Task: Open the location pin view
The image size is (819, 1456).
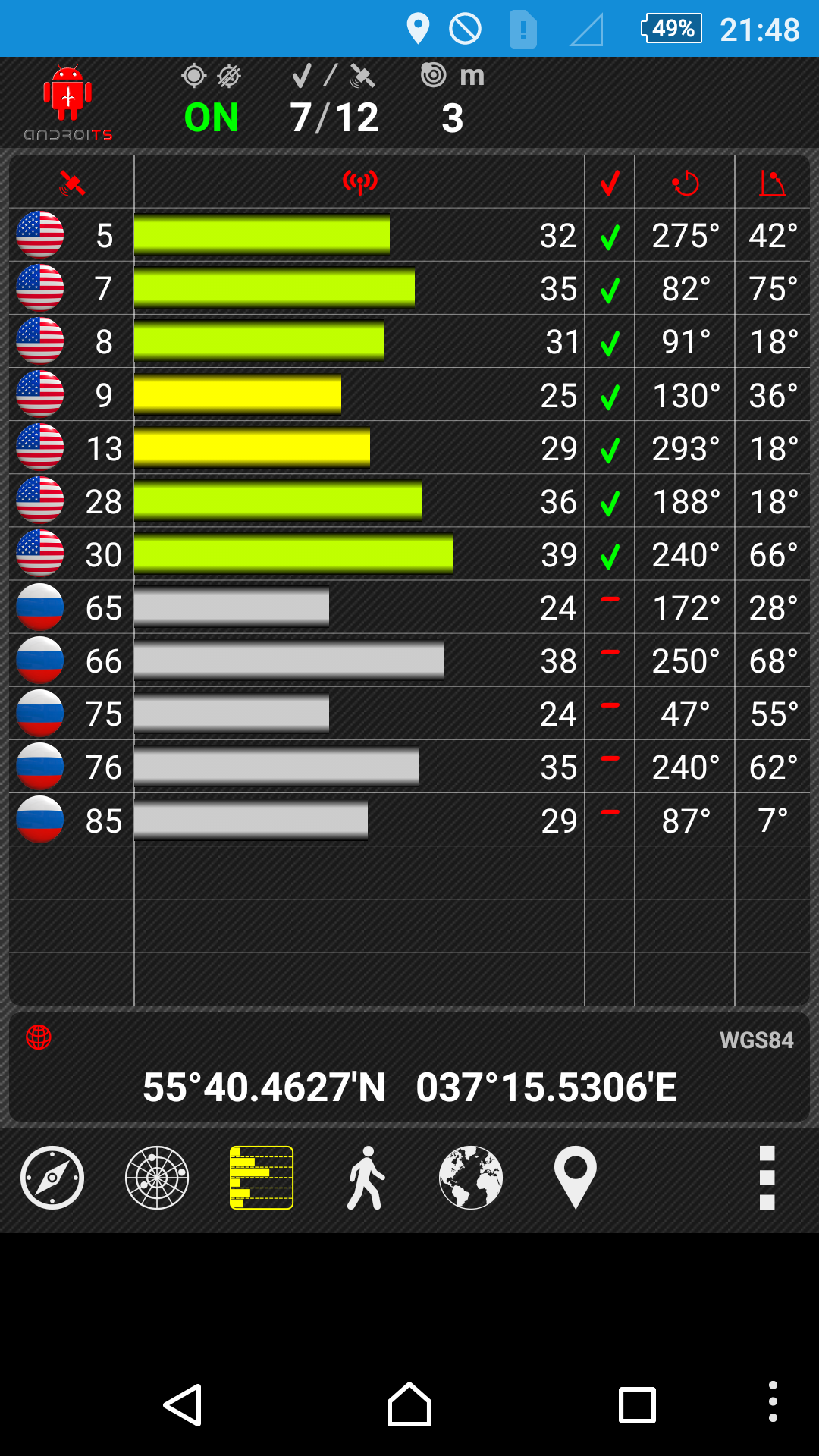Action: click(576, 1178)
